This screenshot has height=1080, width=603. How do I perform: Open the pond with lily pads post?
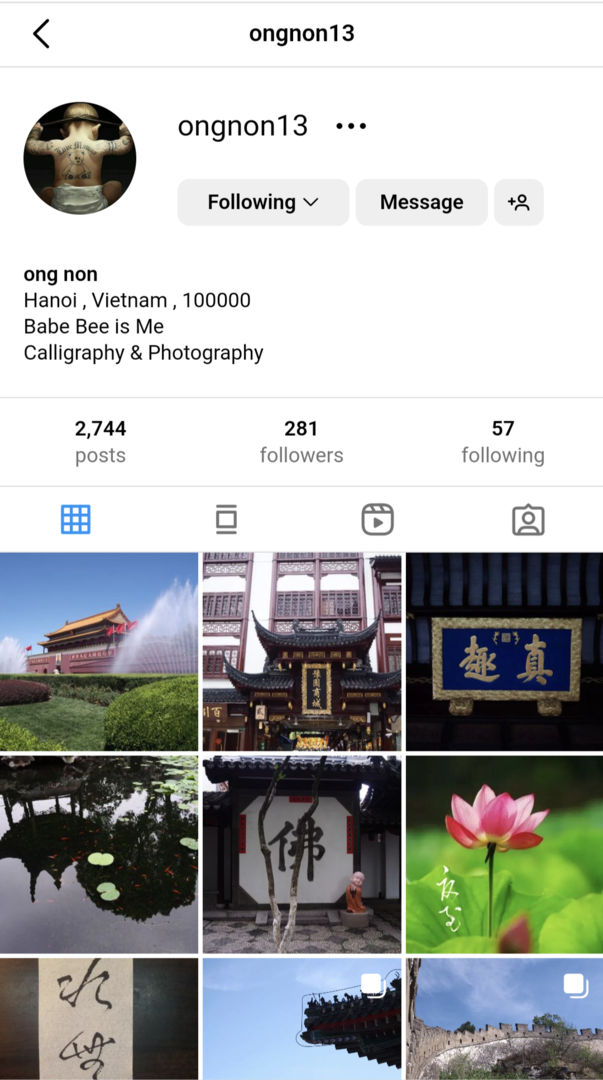click(x=99, y=854)
